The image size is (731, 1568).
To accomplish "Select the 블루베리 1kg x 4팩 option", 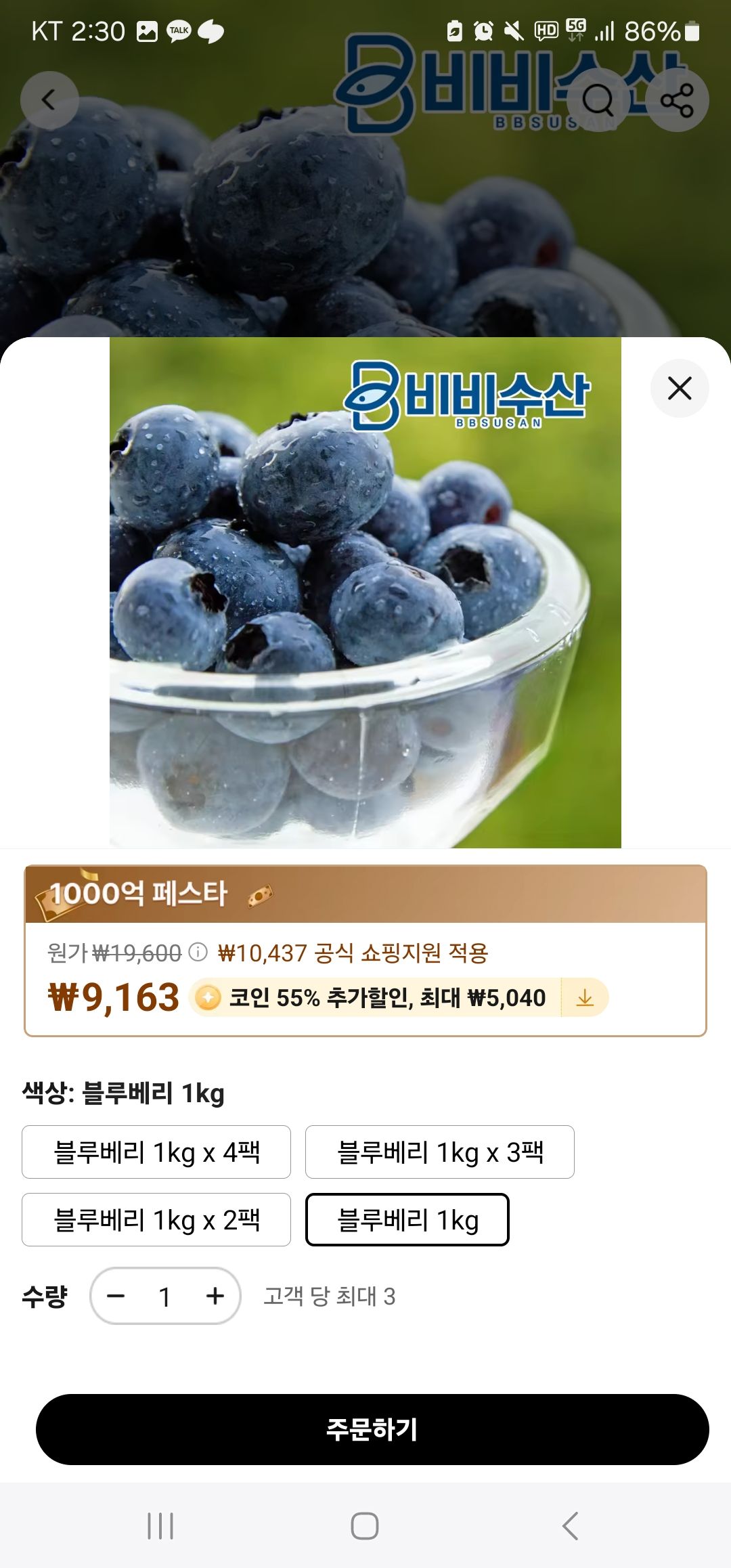I will [x=156, y=1152].
